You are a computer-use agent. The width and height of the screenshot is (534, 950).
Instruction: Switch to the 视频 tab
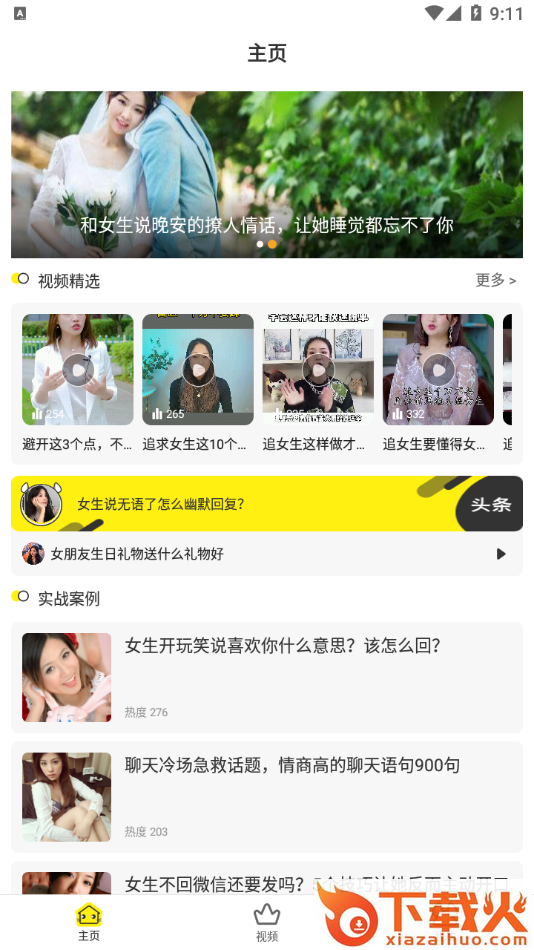[x=267, y=923]
